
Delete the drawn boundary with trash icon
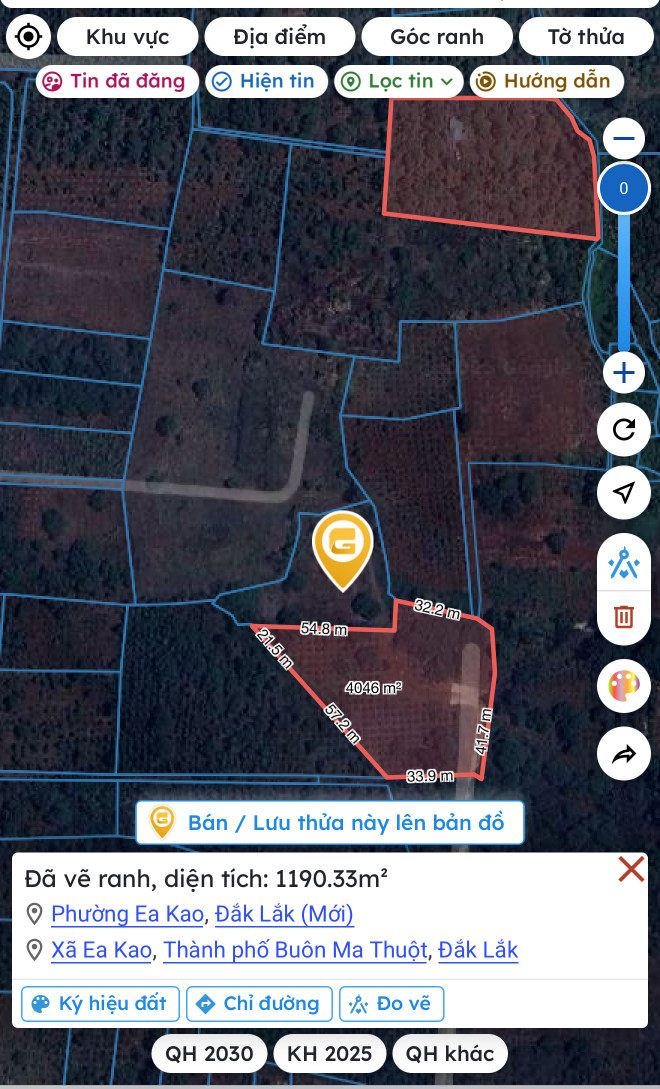coord(624,616)
